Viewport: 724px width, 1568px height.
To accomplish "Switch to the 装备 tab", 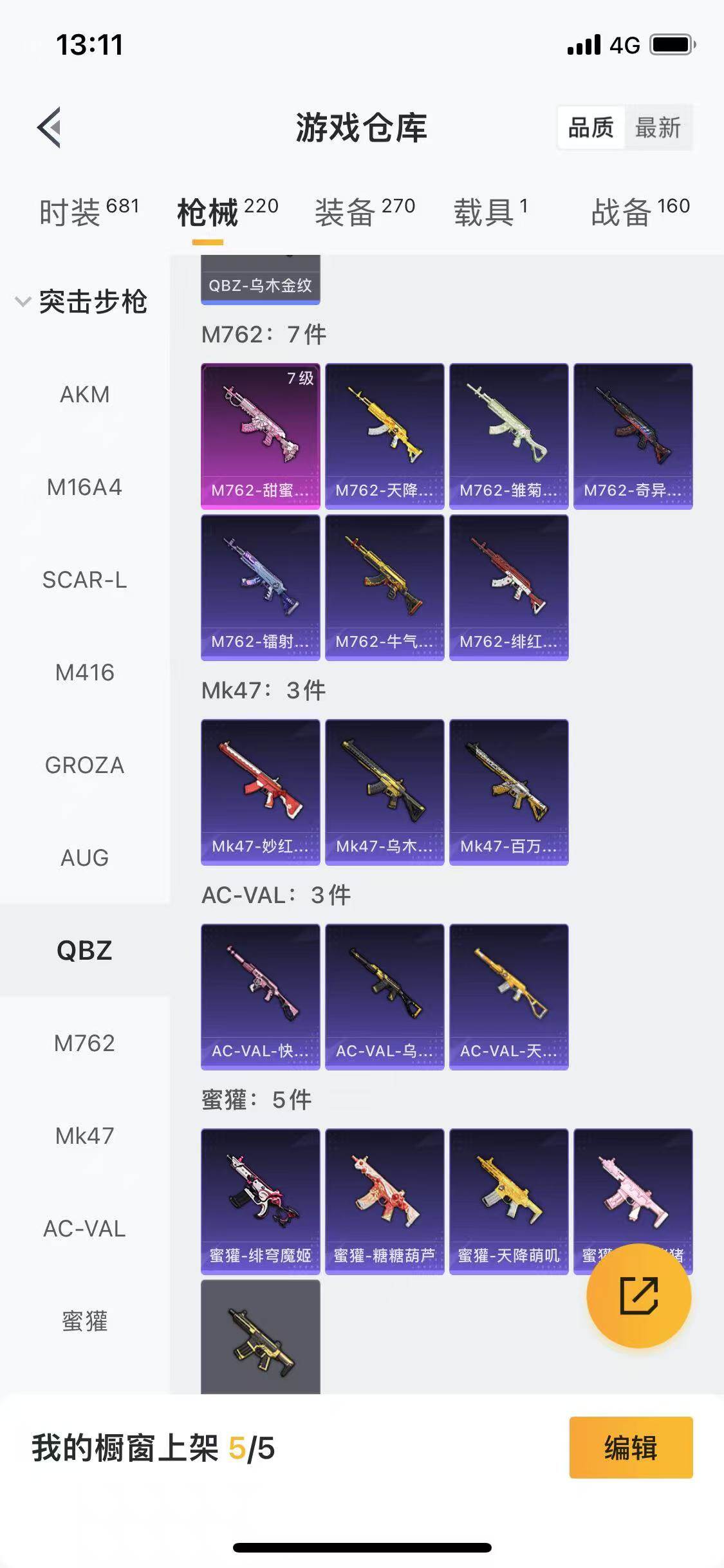I will click(364, 212).
